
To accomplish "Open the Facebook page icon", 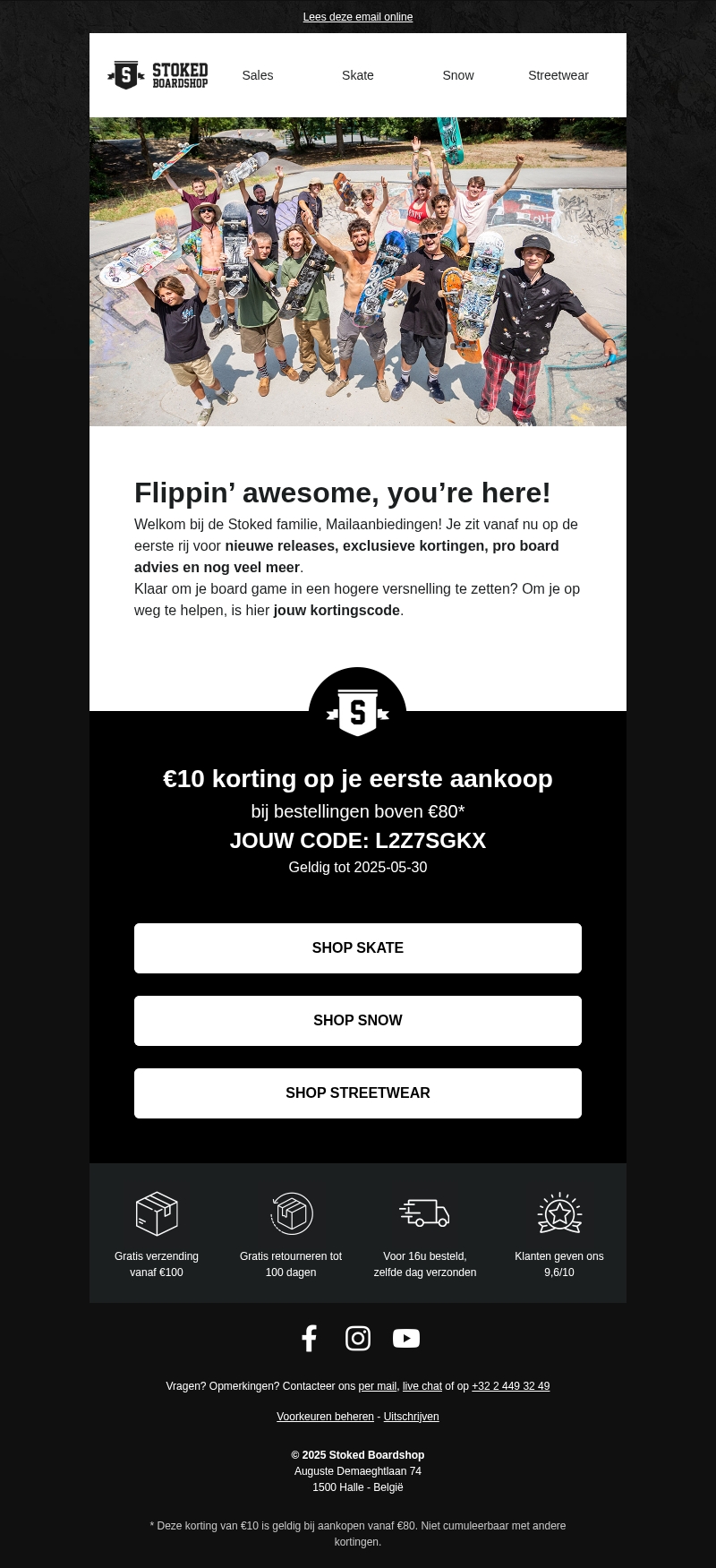I will tap(309, 1338).
